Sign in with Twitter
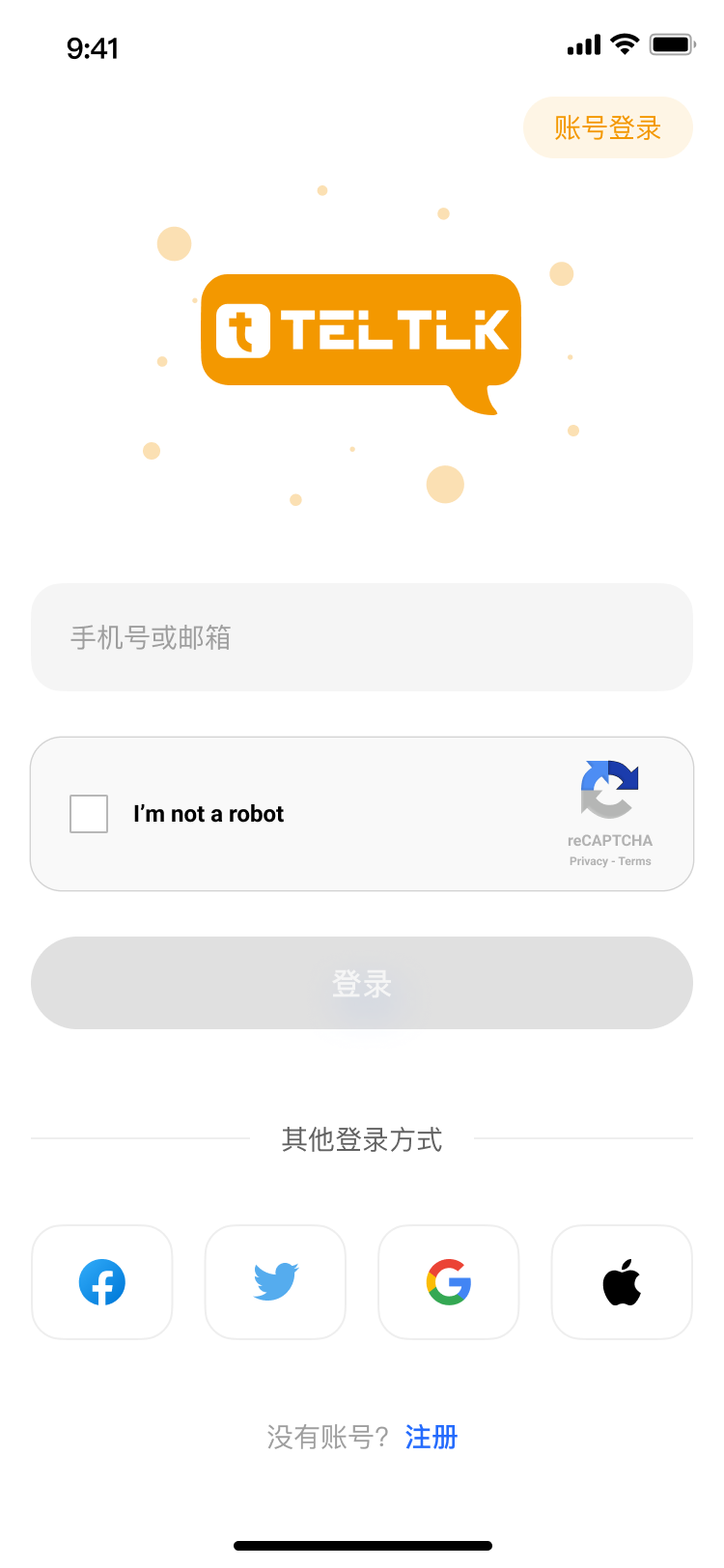Image resolution: width=724 pixels, height=1568 pixels. coord(275,1282)
